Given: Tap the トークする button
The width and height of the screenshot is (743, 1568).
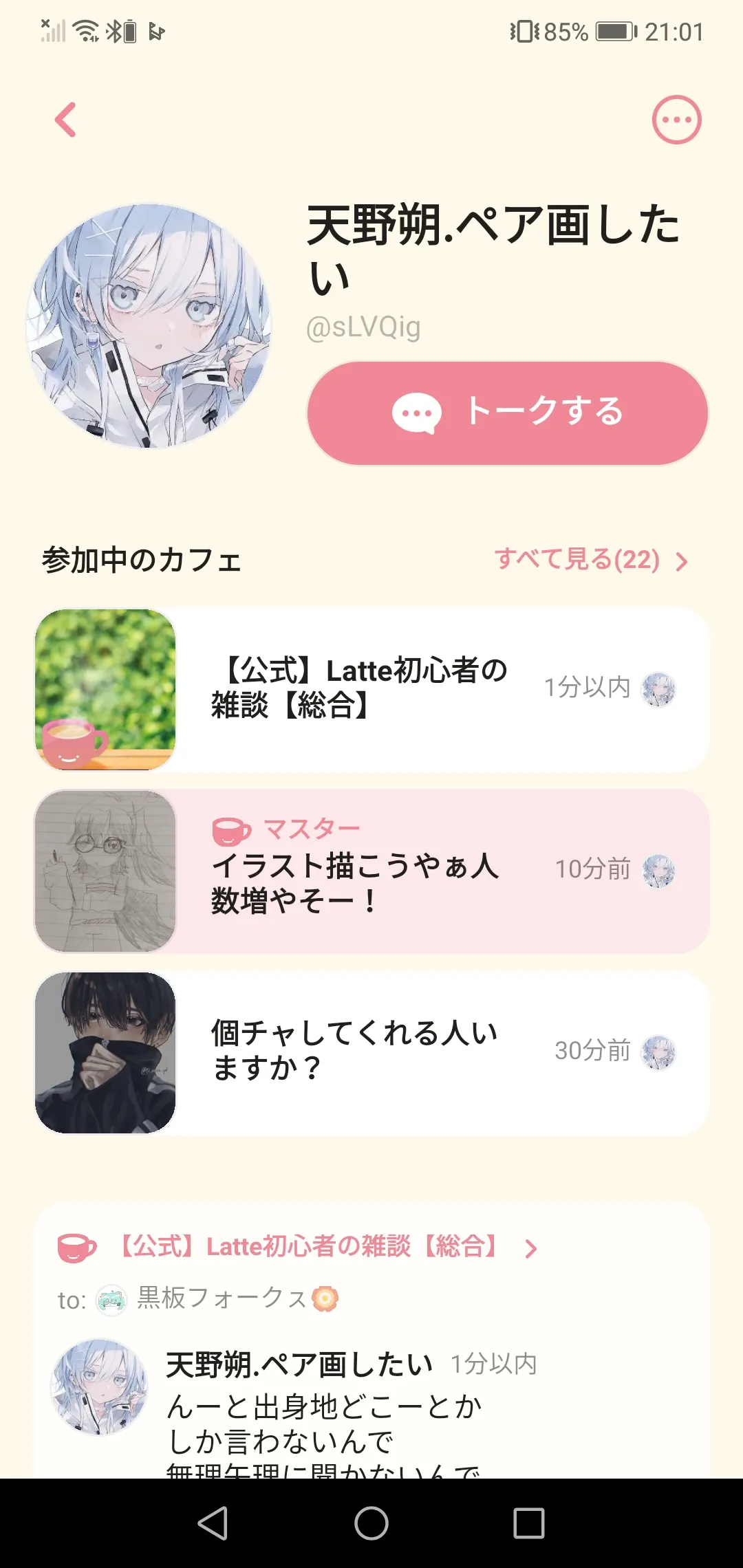Looking at the screenshot, I should [x=508, y=413].
